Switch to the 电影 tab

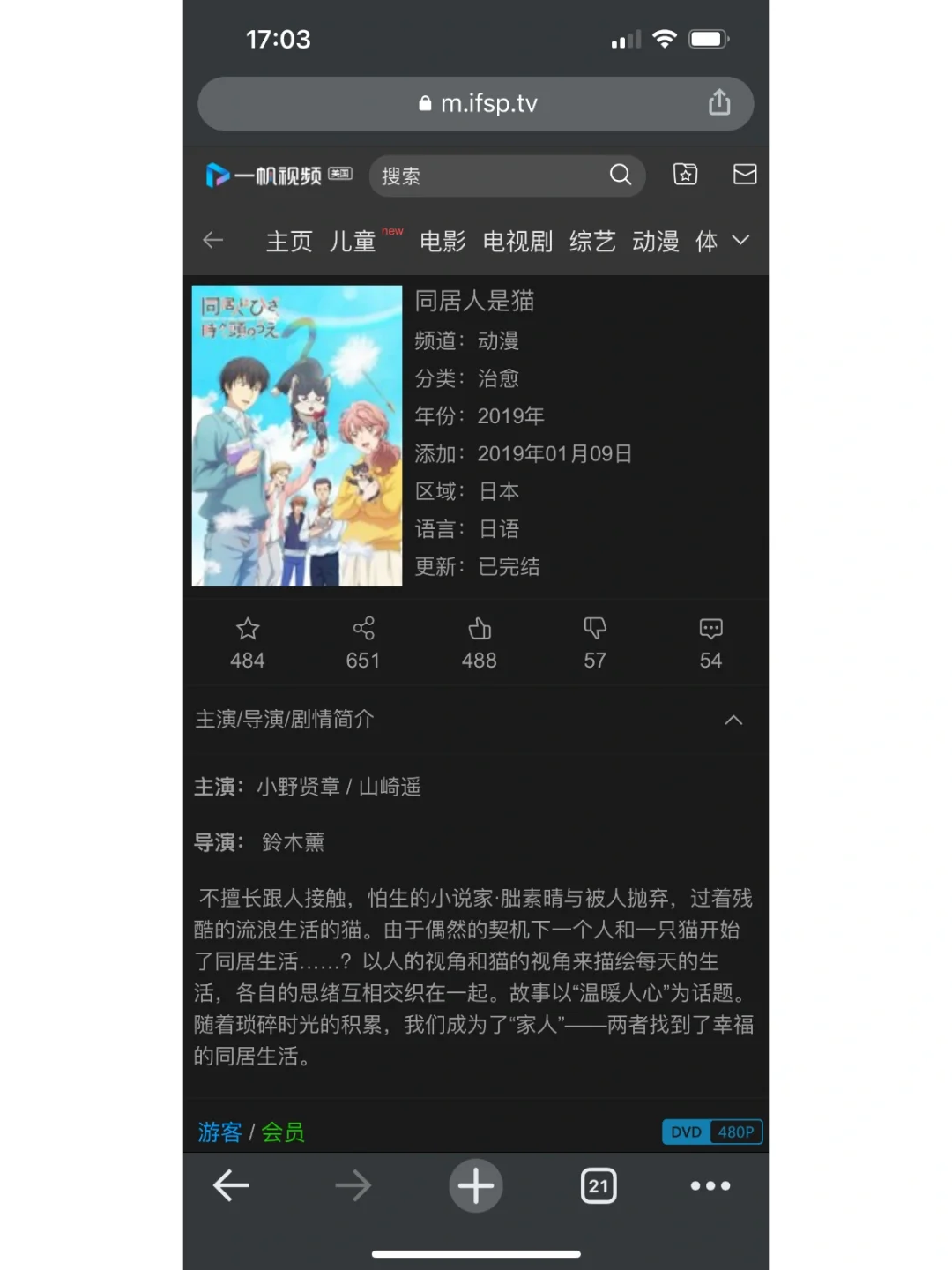(443, 241)
